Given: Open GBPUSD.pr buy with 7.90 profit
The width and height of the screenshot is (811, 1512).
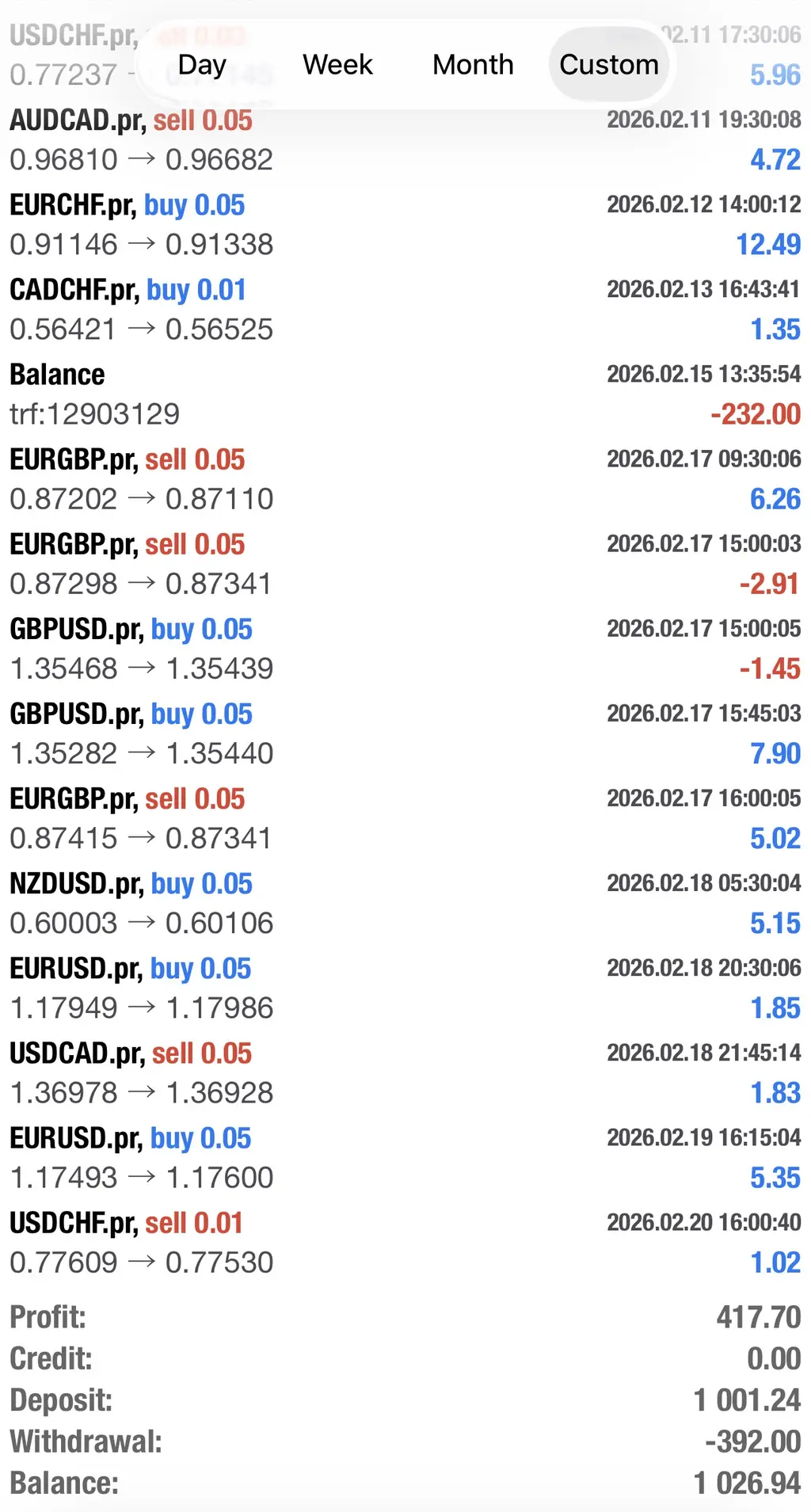Looking at the screenshot, I should coord(405,733).
